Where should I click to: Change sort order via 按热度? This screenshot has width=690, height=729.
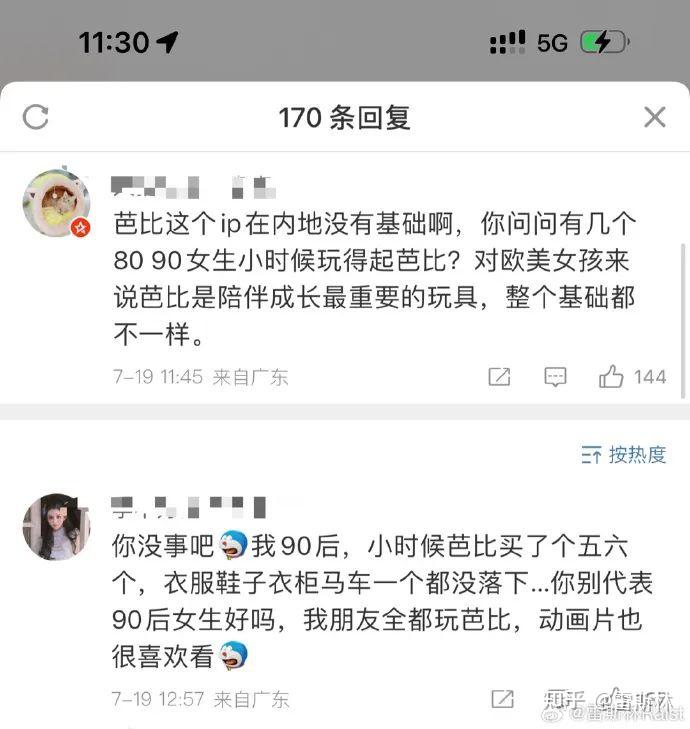pos(625,455)
